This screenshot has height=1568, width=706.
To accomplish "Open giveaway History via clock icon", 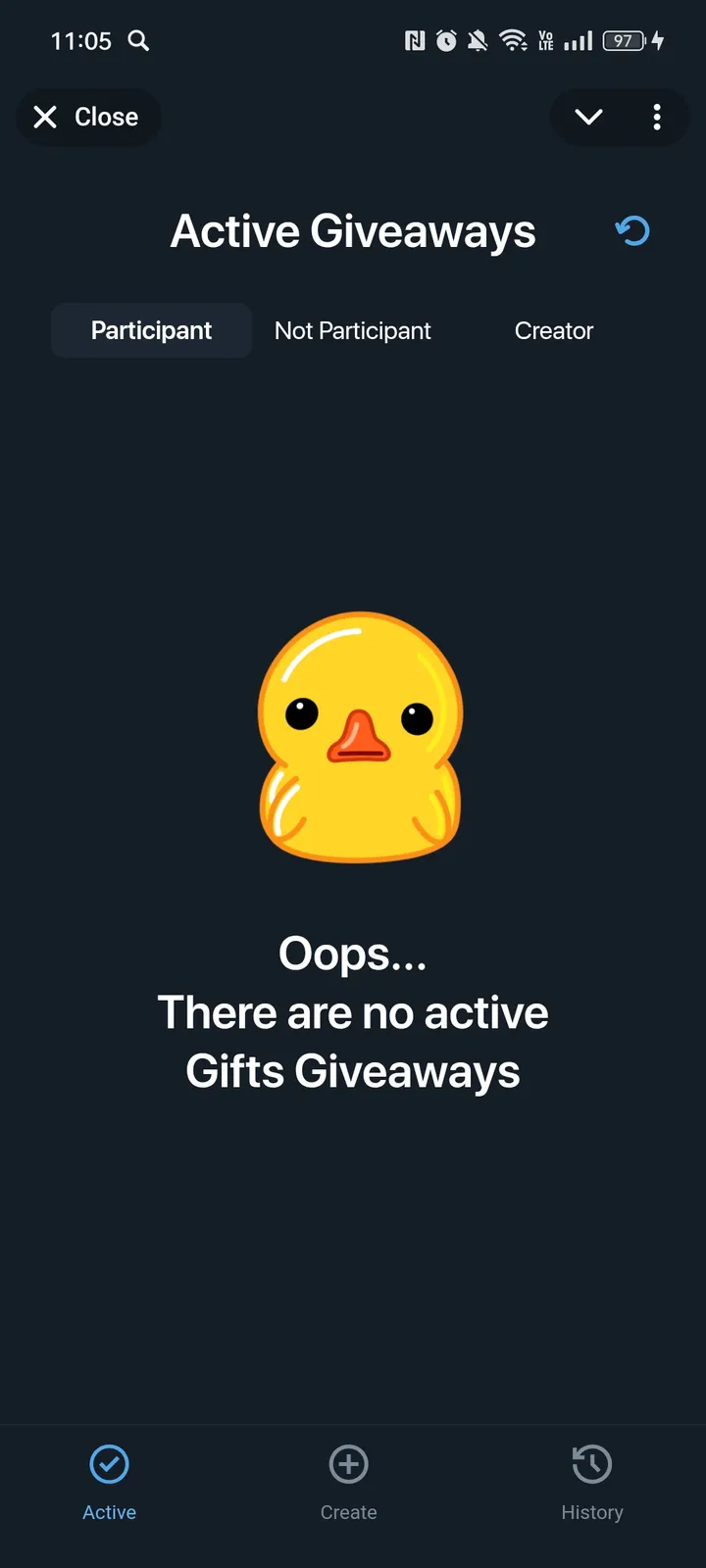I will [x=591, y=1463].
